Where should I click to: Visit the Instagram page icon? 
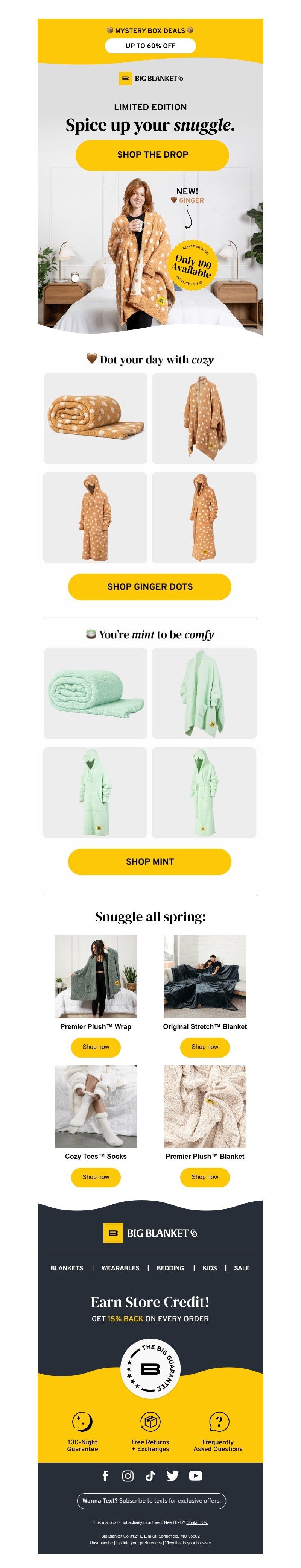128,1475
